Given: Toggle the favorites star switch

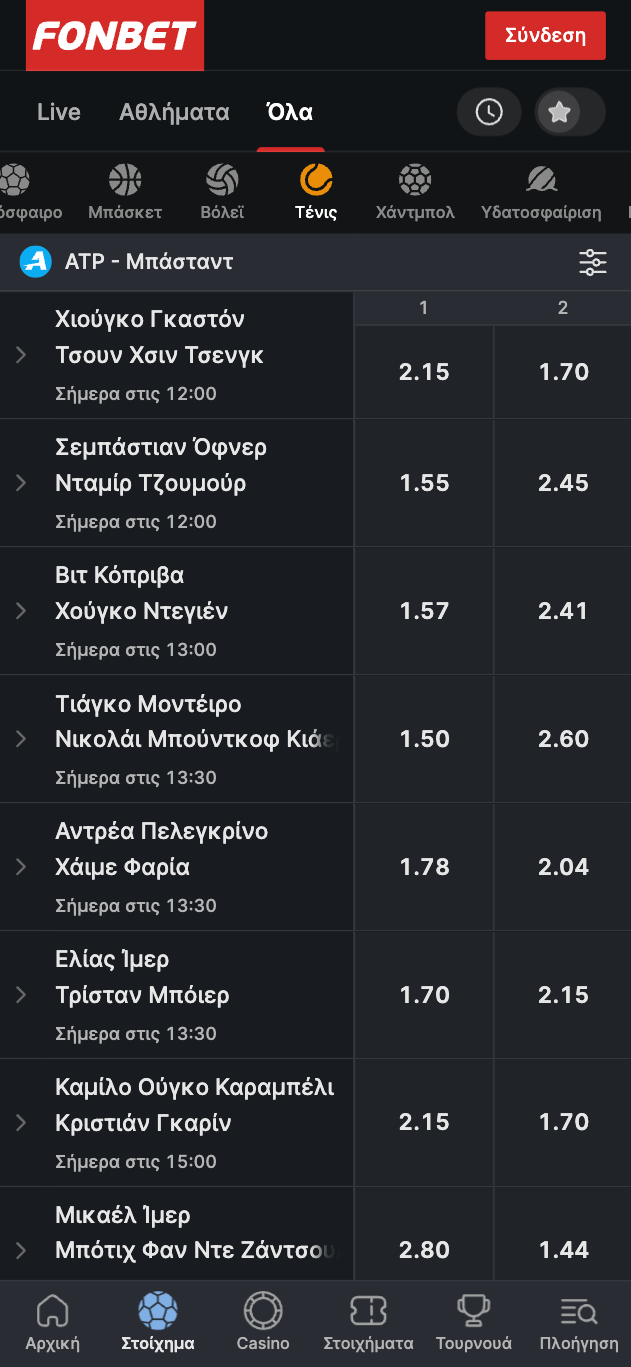Looking at the screenshot, I should pos(570,112).
